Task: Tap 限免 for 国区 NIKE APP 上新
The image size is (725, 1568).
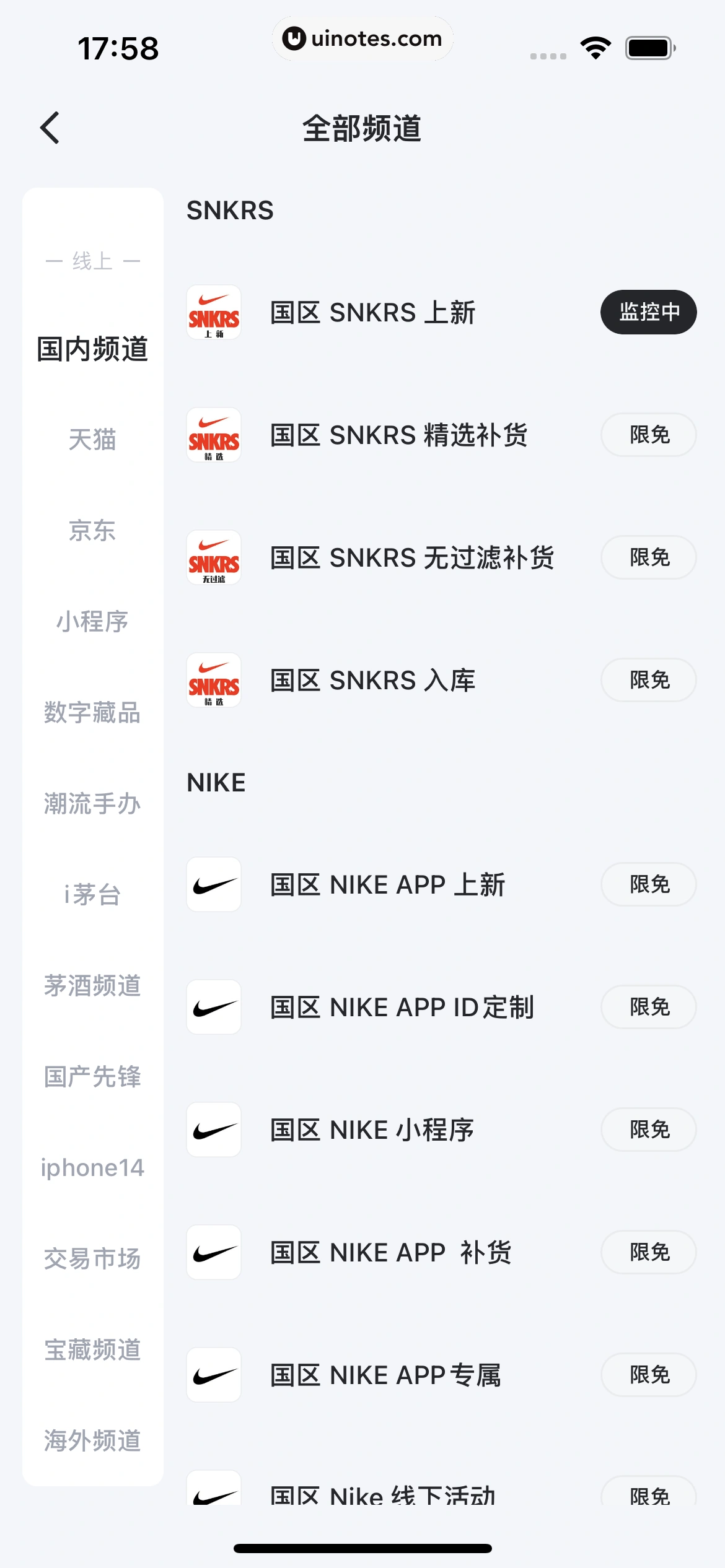Action: (648, 884)
